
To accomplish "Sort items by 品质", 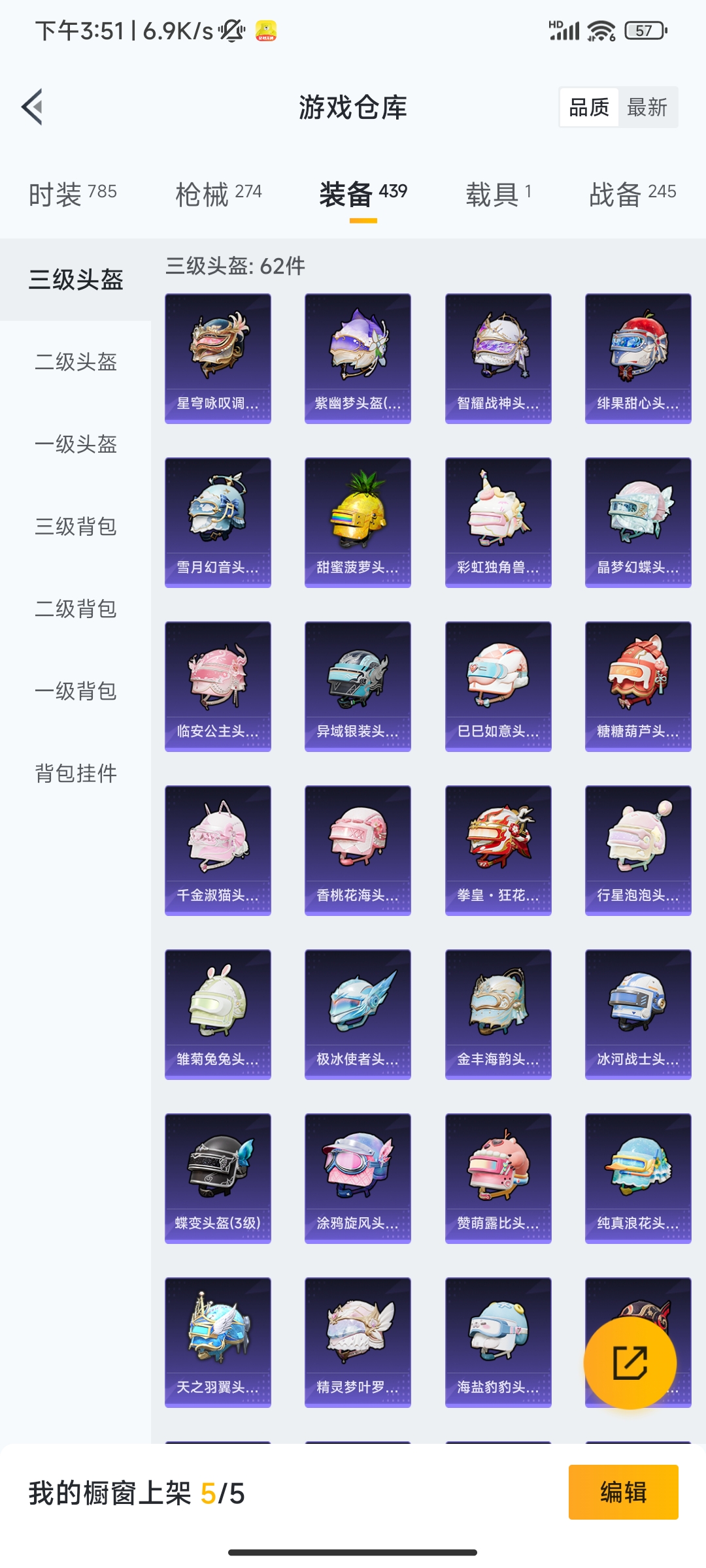I will (589, 107).
